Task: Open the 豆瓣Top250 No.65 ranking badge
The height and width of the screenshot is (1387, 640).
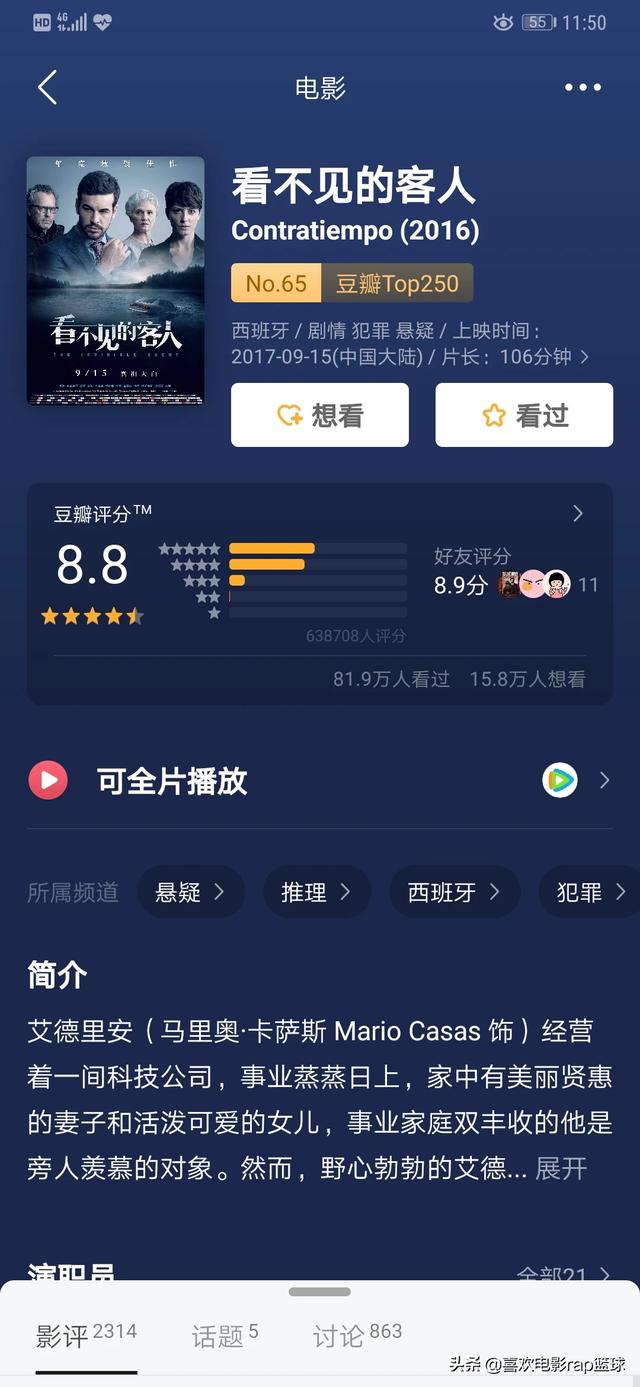Action: click(x=352, y=283)
